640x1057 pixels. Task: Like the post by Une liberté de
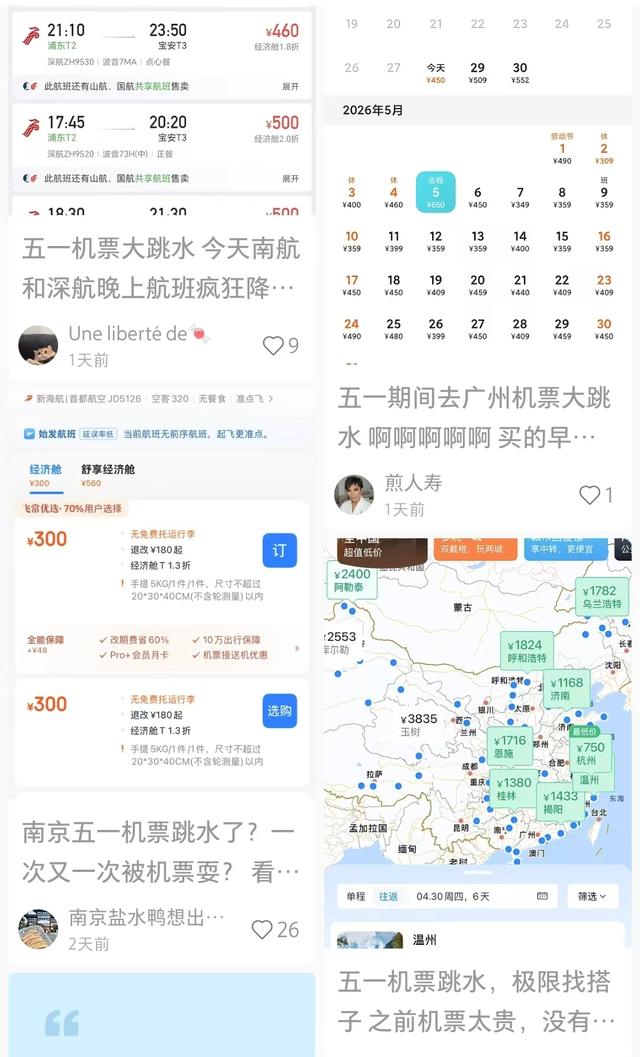click(x=273, y=346)
